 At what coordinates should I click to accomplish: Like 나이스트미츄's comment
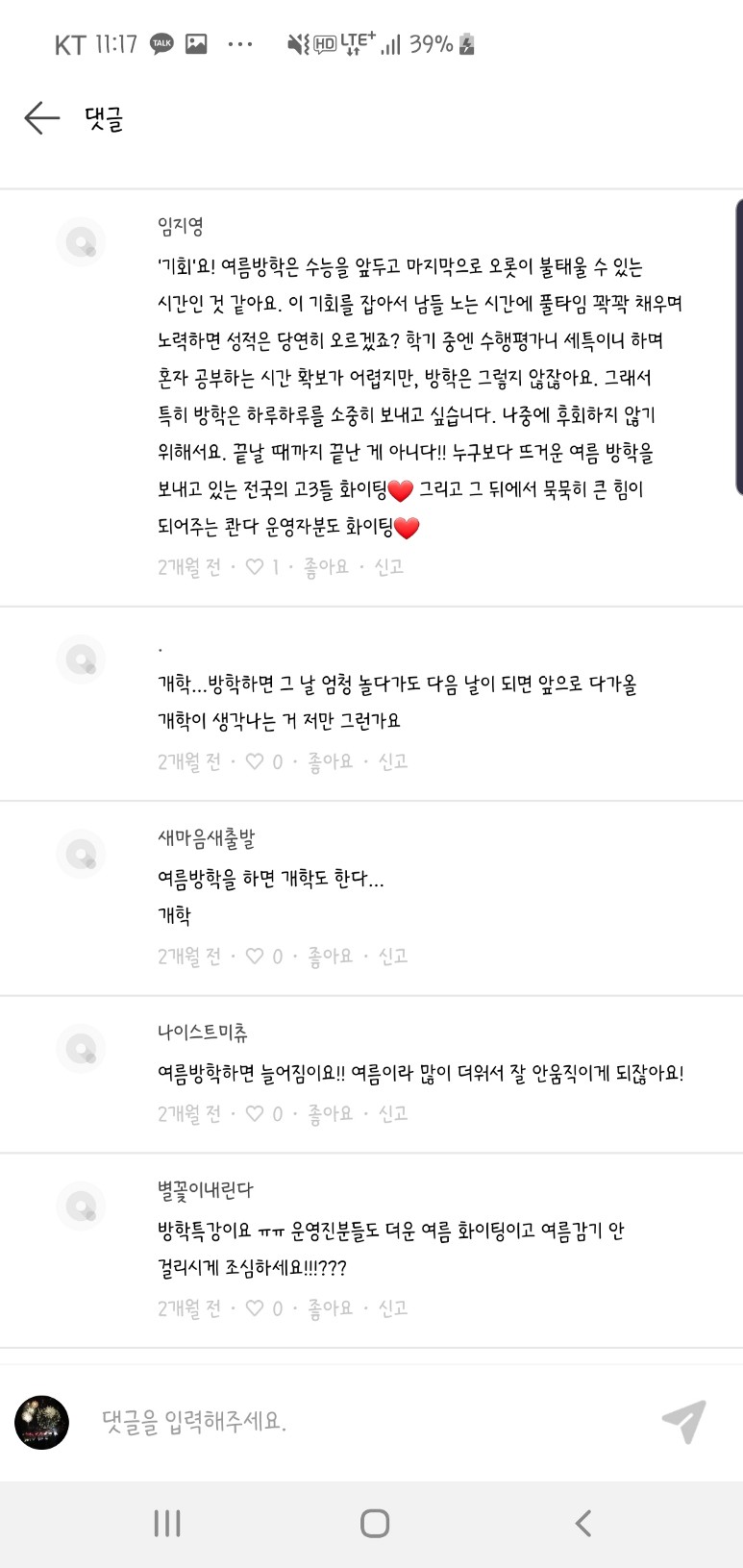(329, 1113)
